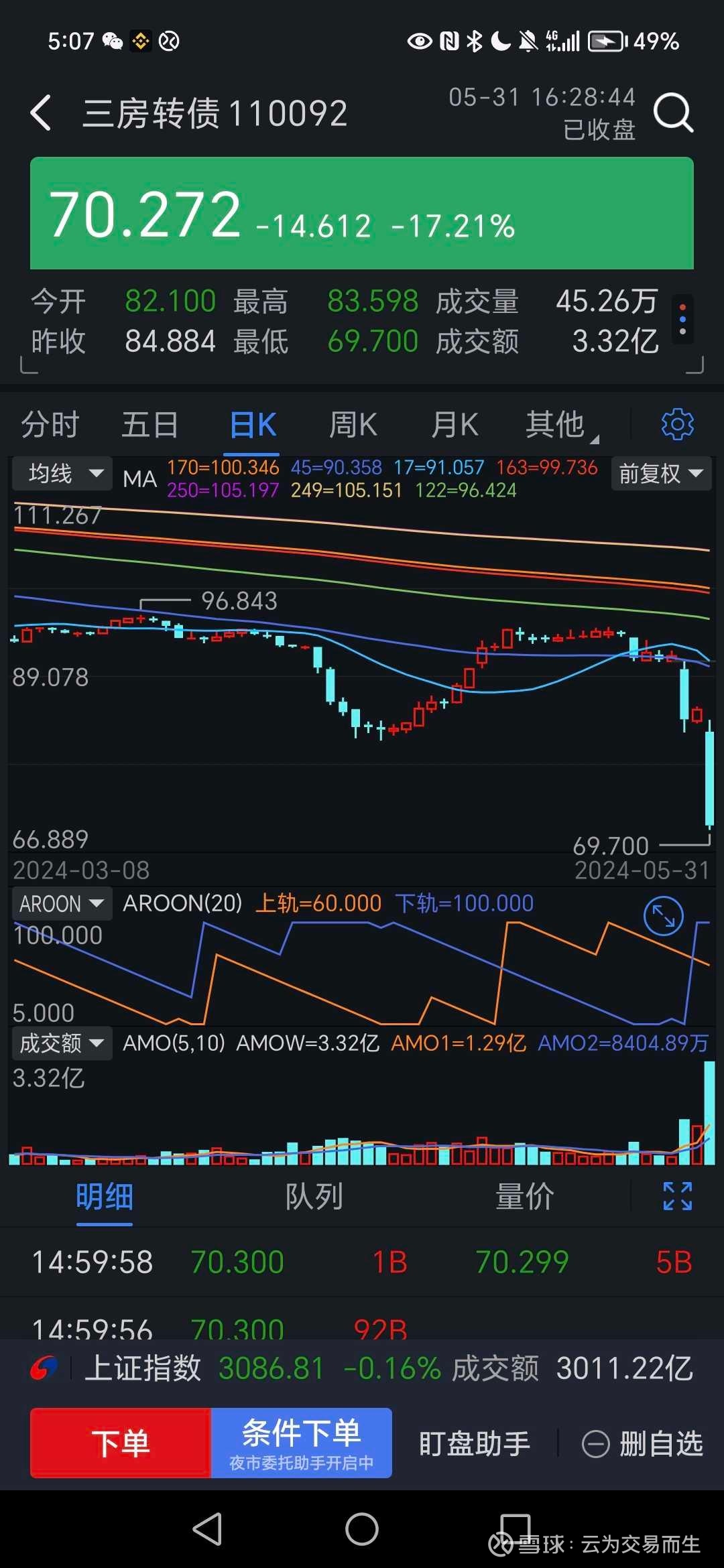
Task: Open the 均线 moving average dropdown
Action: [x=62, y=473]
